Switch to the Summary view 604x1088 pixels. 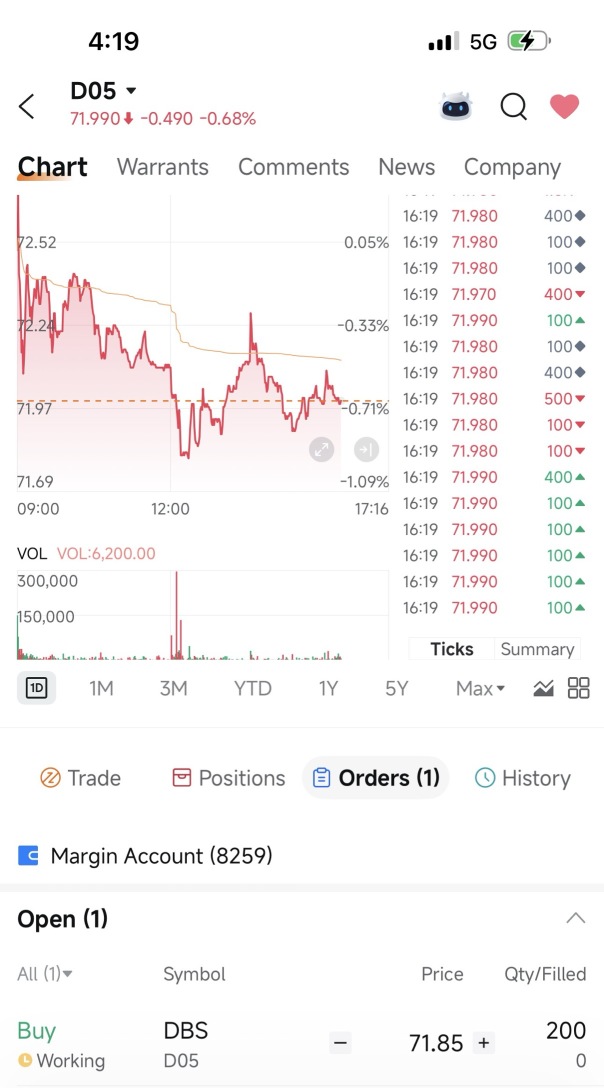pyautogui.click(x=537, y=649)
